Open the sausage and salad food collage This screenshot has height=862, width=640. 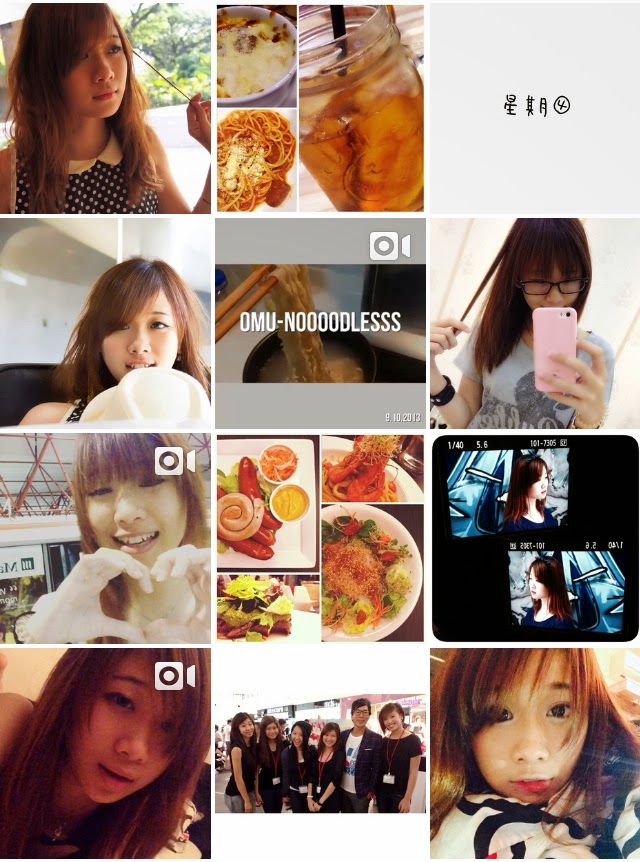pos(320,538)
